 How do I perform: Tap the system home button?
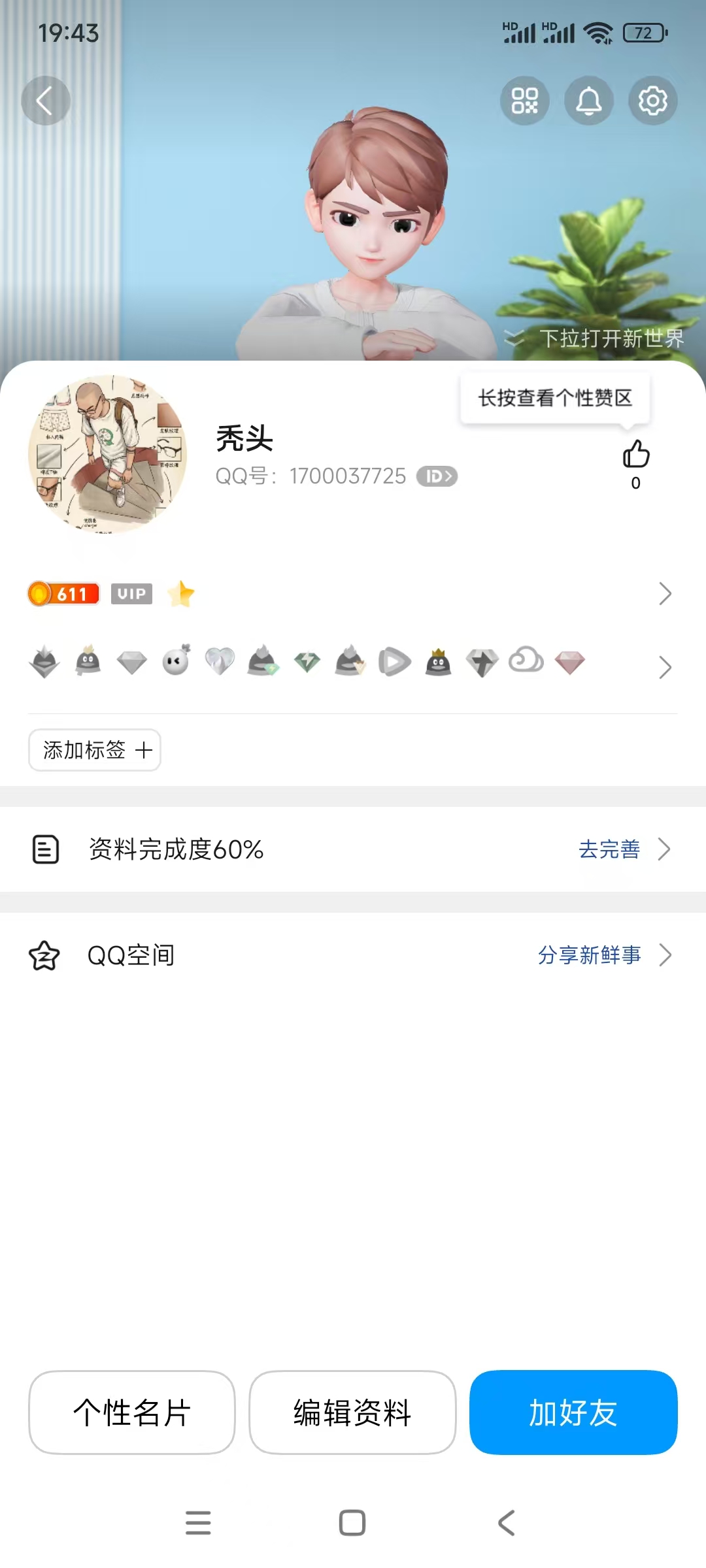click(x=352, y=1522)
